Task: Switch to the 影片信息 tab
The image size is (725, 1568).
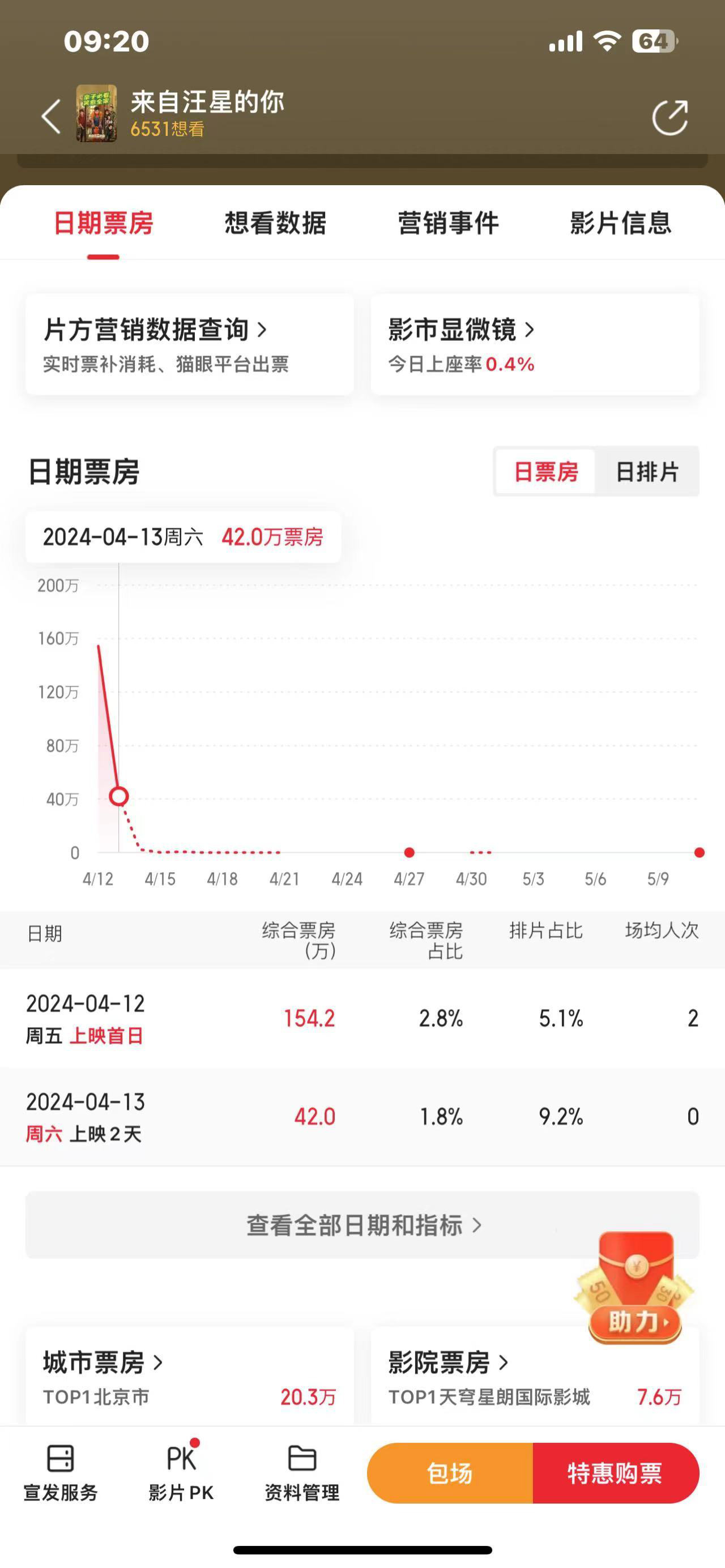Action: point(620,223)
